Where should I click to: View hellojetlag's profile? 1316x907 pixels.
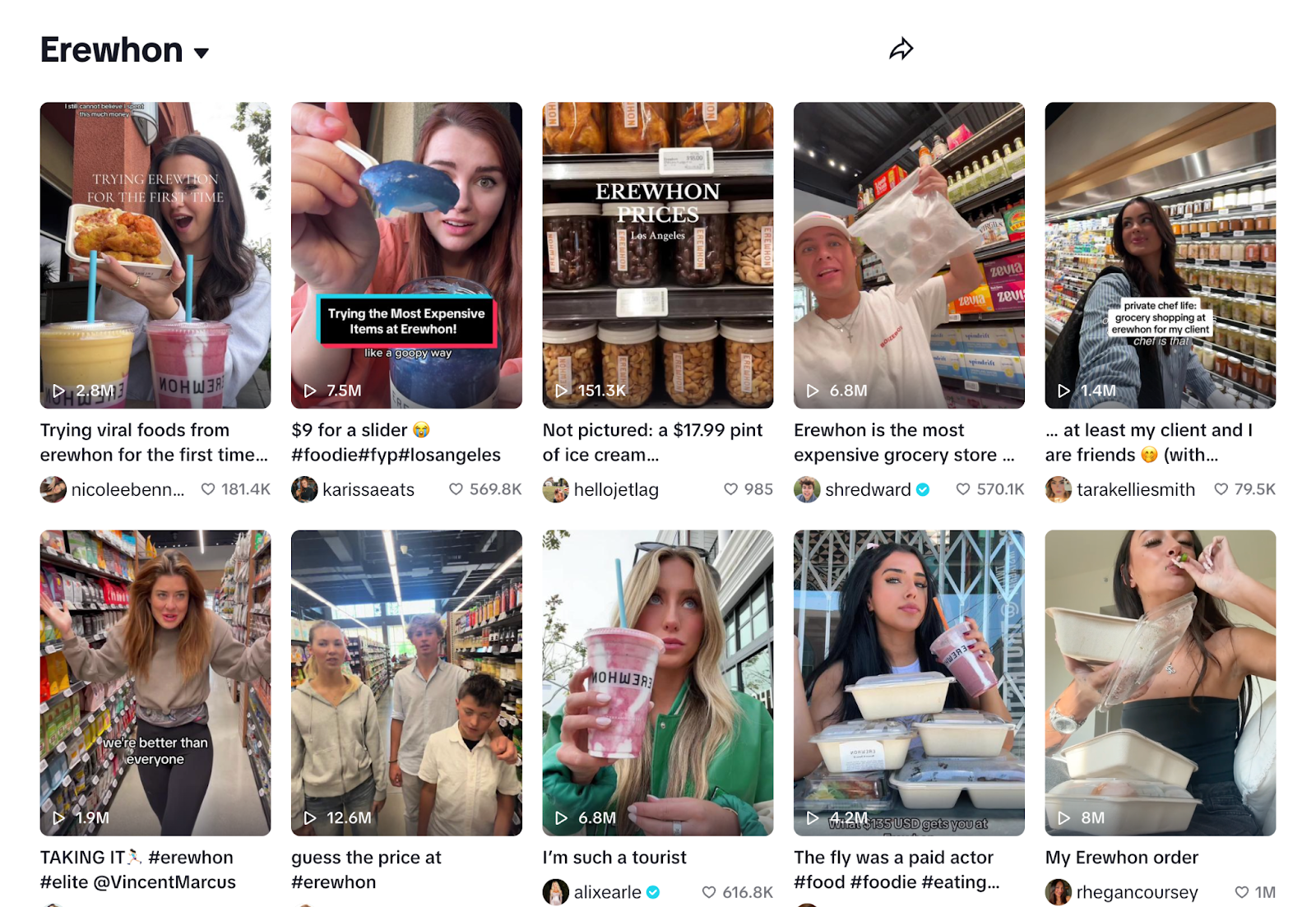[x=615, y=490]
